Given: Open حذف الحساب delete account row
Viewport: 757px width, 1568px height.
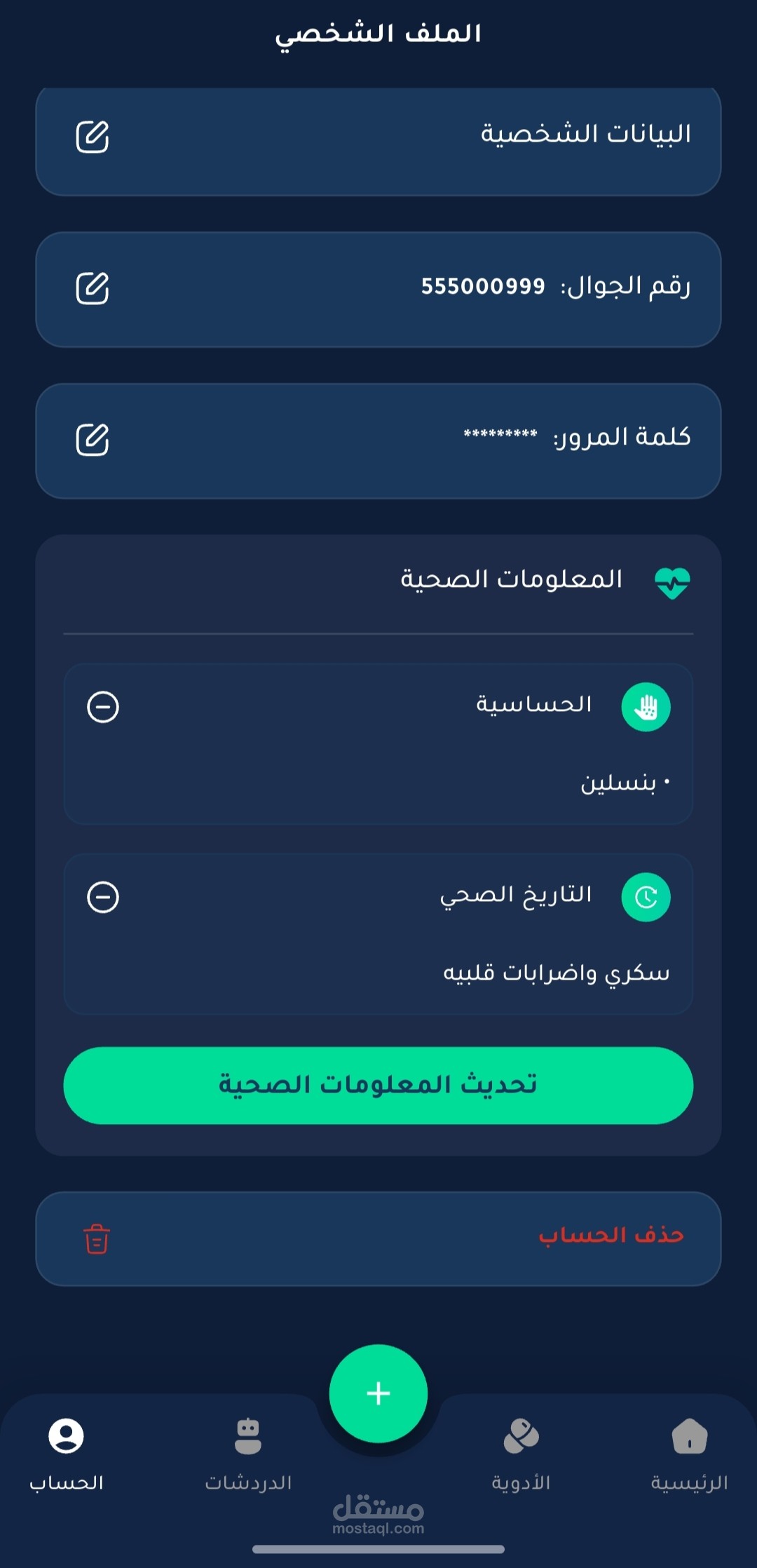Looking at the screenshot, I should (x=378, y=1238).
